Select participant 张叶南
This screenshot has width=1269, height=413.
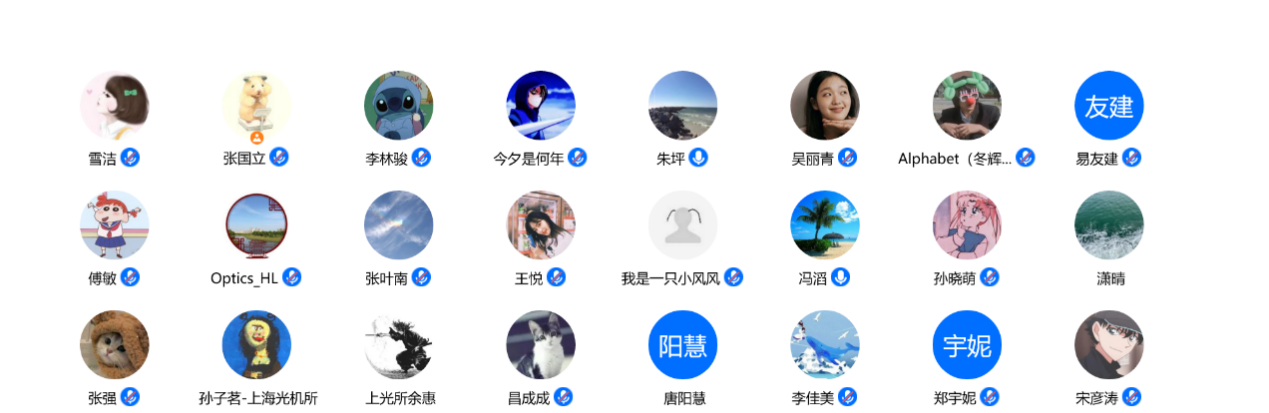point(398,225)
